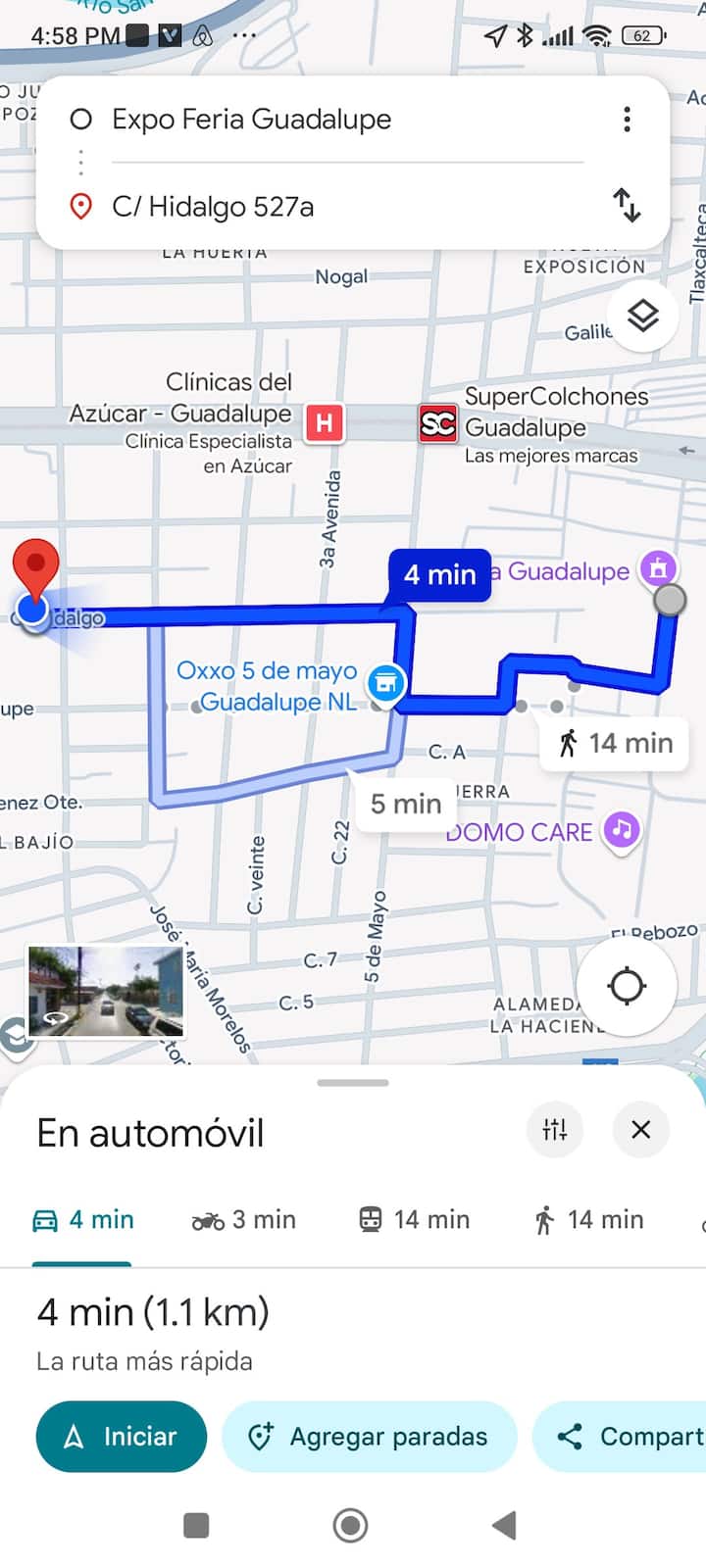
Task: Open route options filter
Action: tap(555, 1130)
